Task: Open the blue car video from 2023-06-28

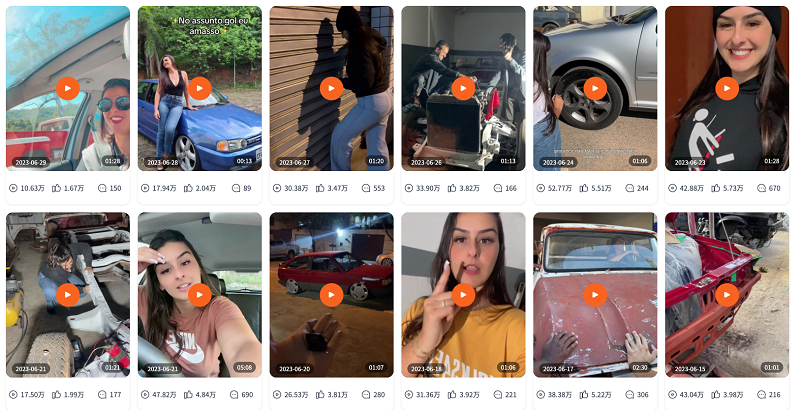Action: click(x=200, y=88)
